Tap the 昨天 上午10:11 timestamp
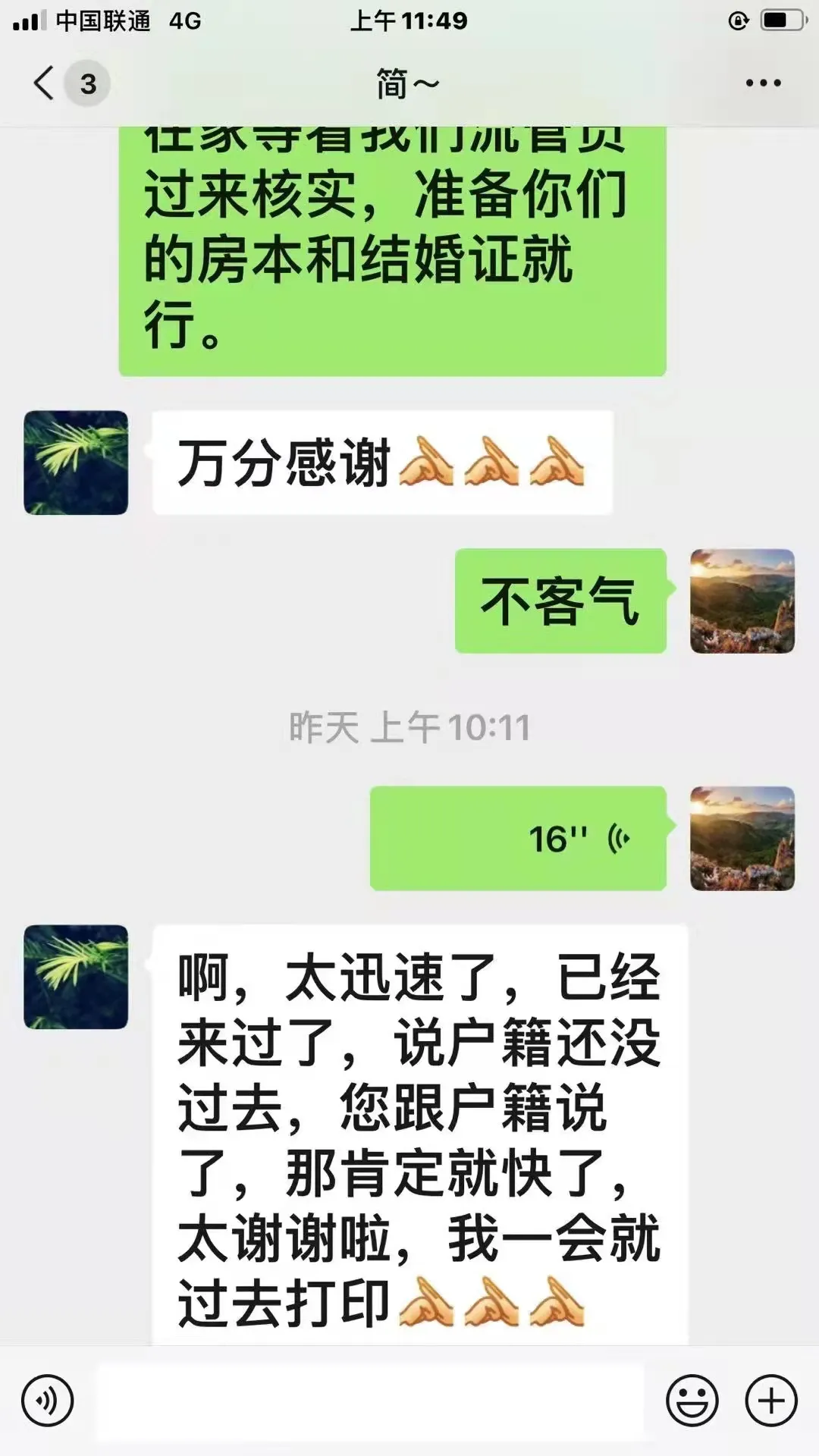 pos(409,726)
